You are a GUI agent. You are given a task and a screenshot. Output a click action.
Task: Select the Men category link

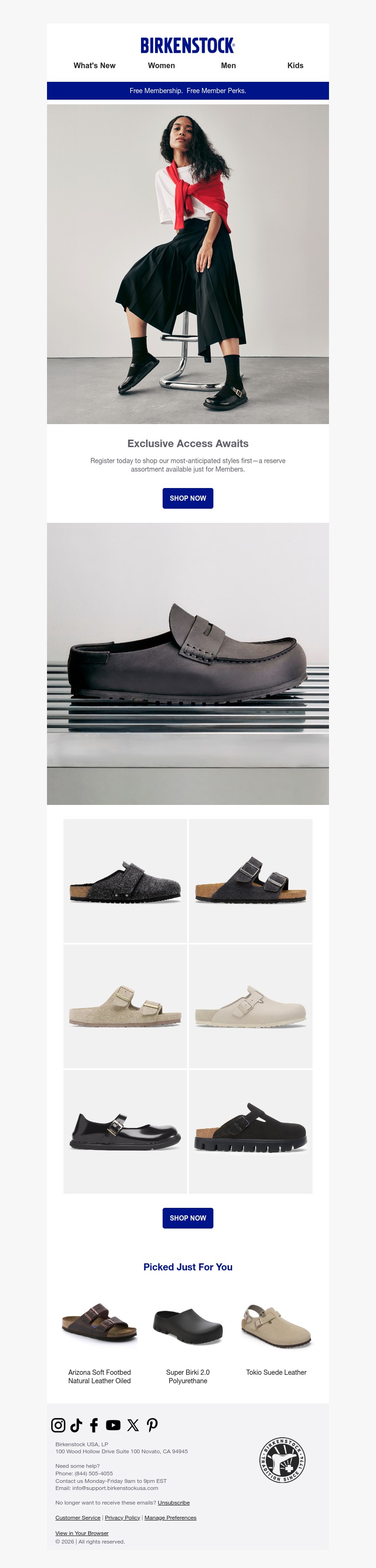coord(228,66)
